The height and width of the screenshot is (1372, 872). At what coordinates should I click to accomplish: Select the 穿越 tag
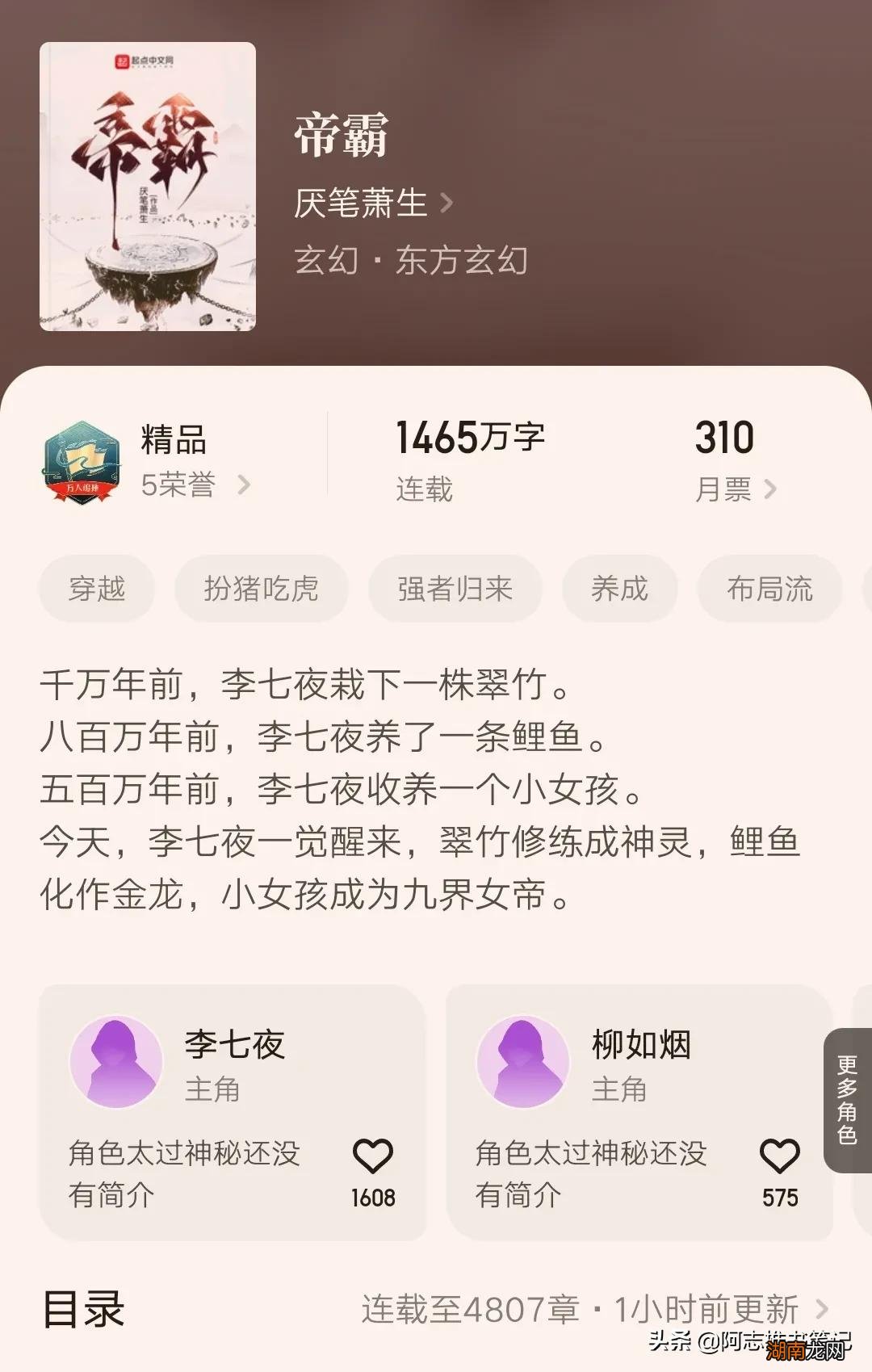click(96, 589)
